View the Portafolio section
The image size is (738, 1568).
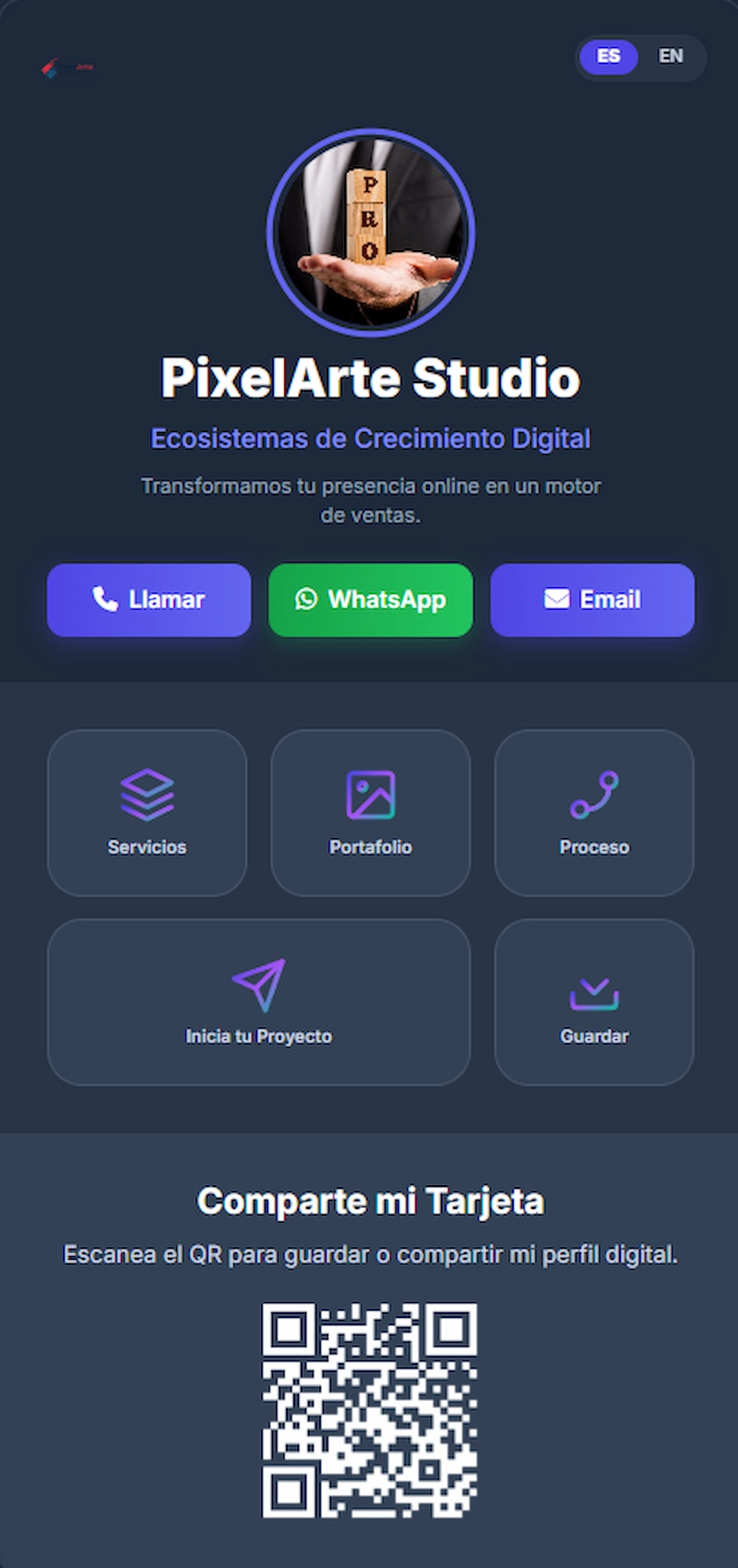click(x=370, y=812)
